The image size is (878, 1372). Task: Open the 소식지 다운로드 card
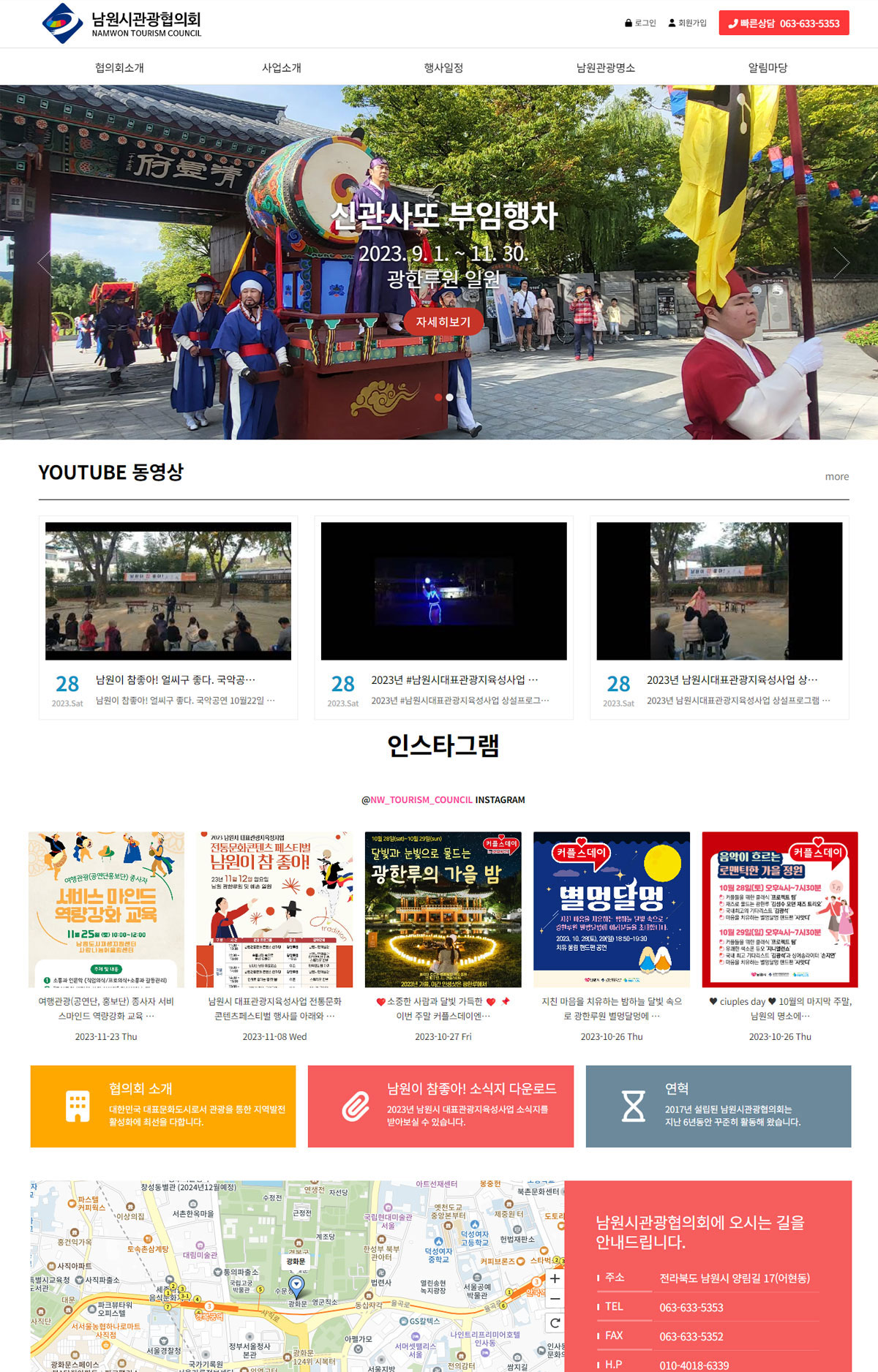(x=440, y=1106)
